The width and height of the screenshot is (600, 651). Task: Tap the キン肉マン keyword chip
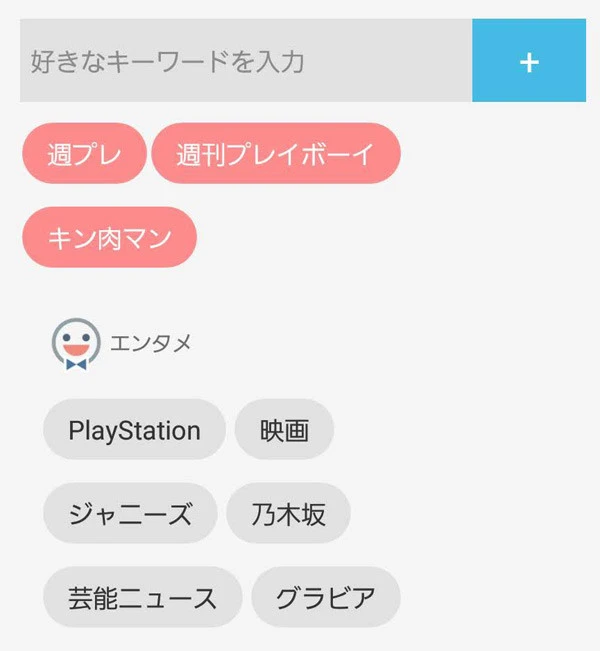(x=109, y=238)
